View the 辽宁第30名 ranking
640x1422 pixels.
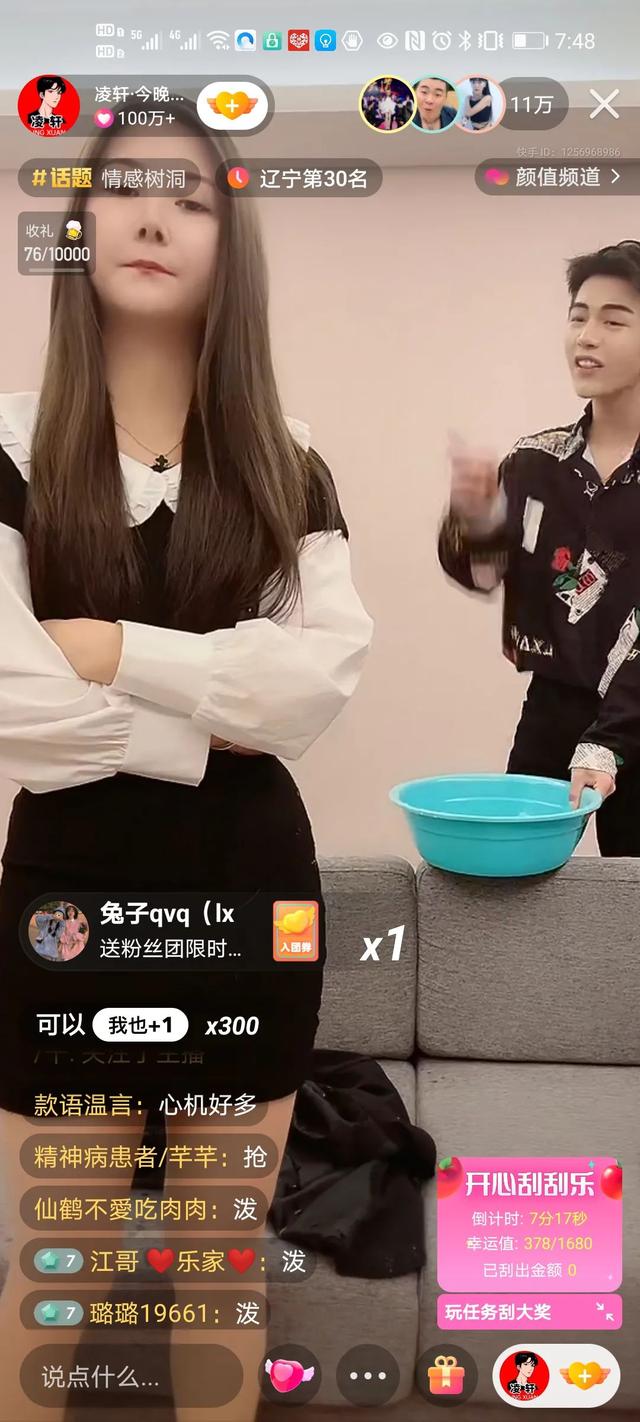point(298,179)
